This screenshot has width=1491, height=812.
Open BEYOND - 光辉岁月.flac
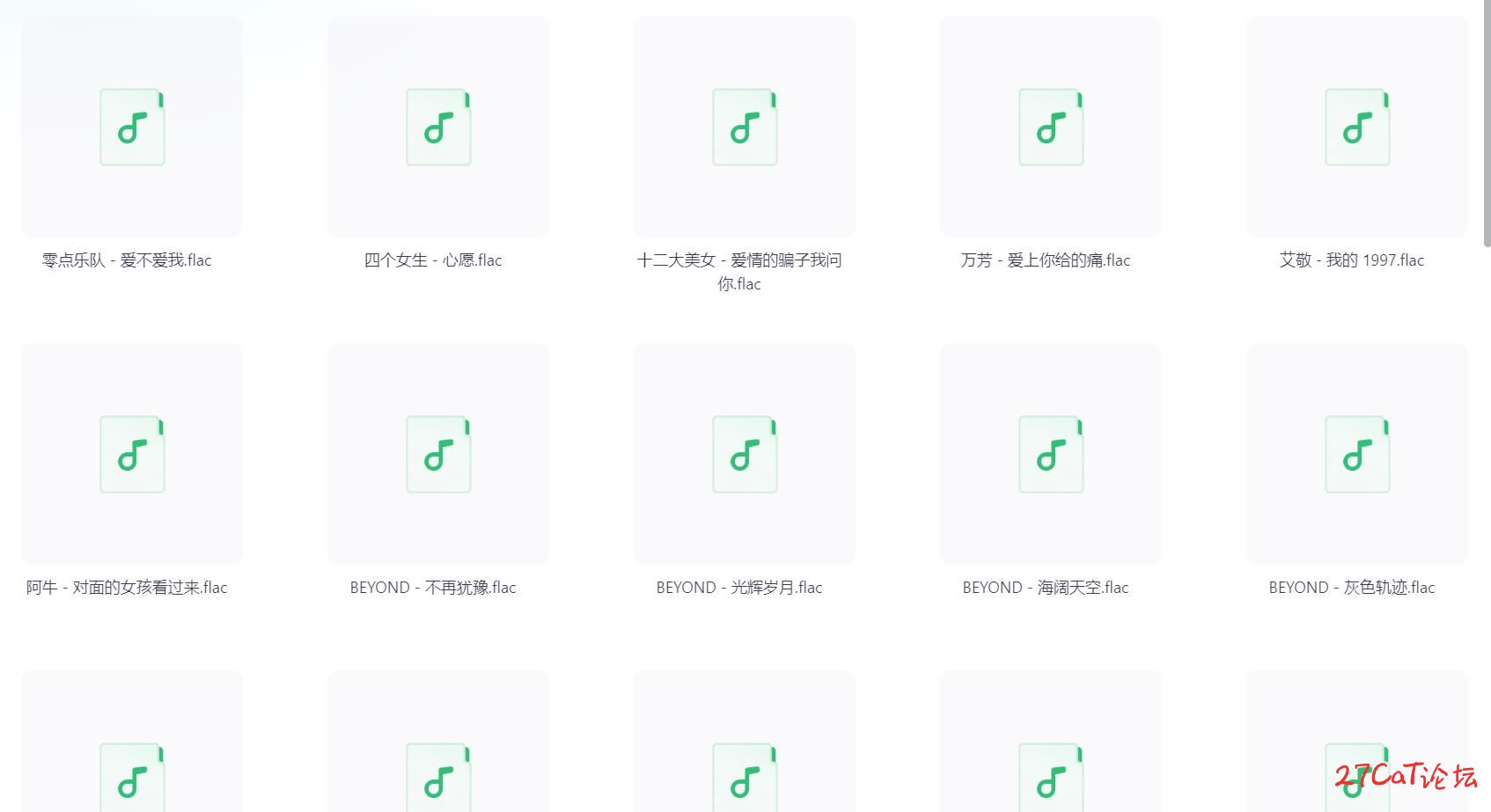745,455
